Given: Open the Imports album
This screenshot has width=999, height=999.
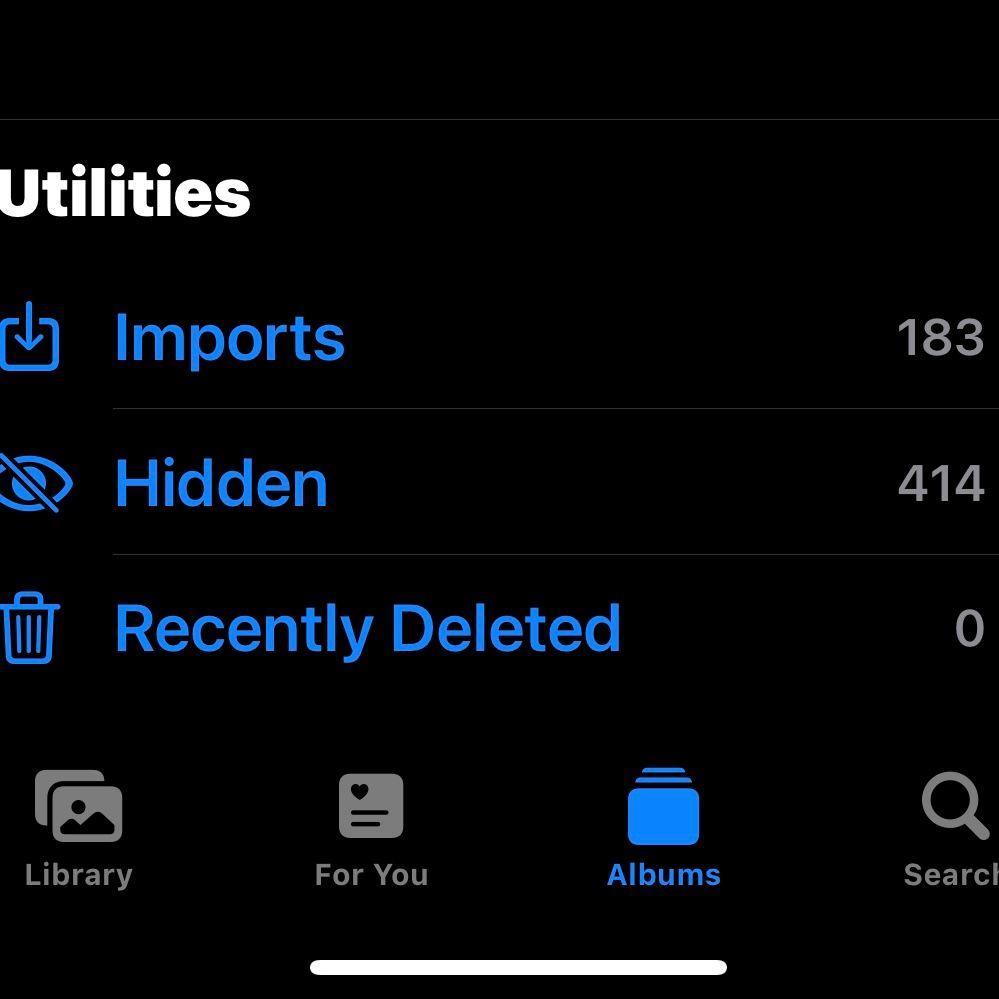Looking at the screenshot, I should pyautogui.click(x=229, y=338).
